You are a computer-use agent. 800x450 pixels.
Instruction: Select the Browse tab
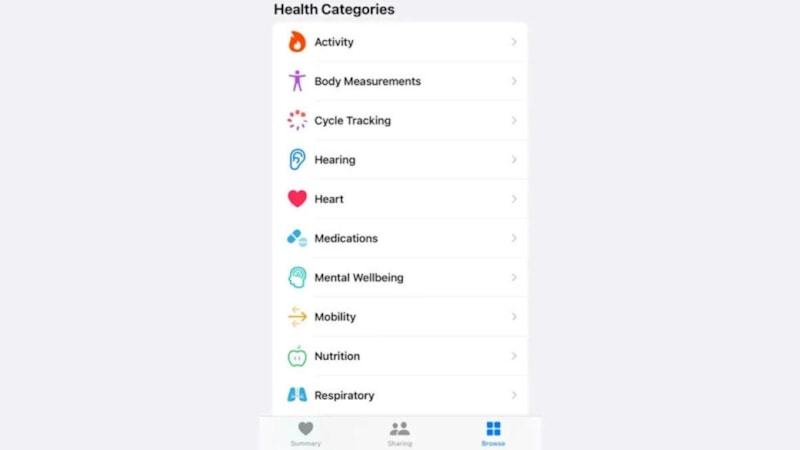493,433
